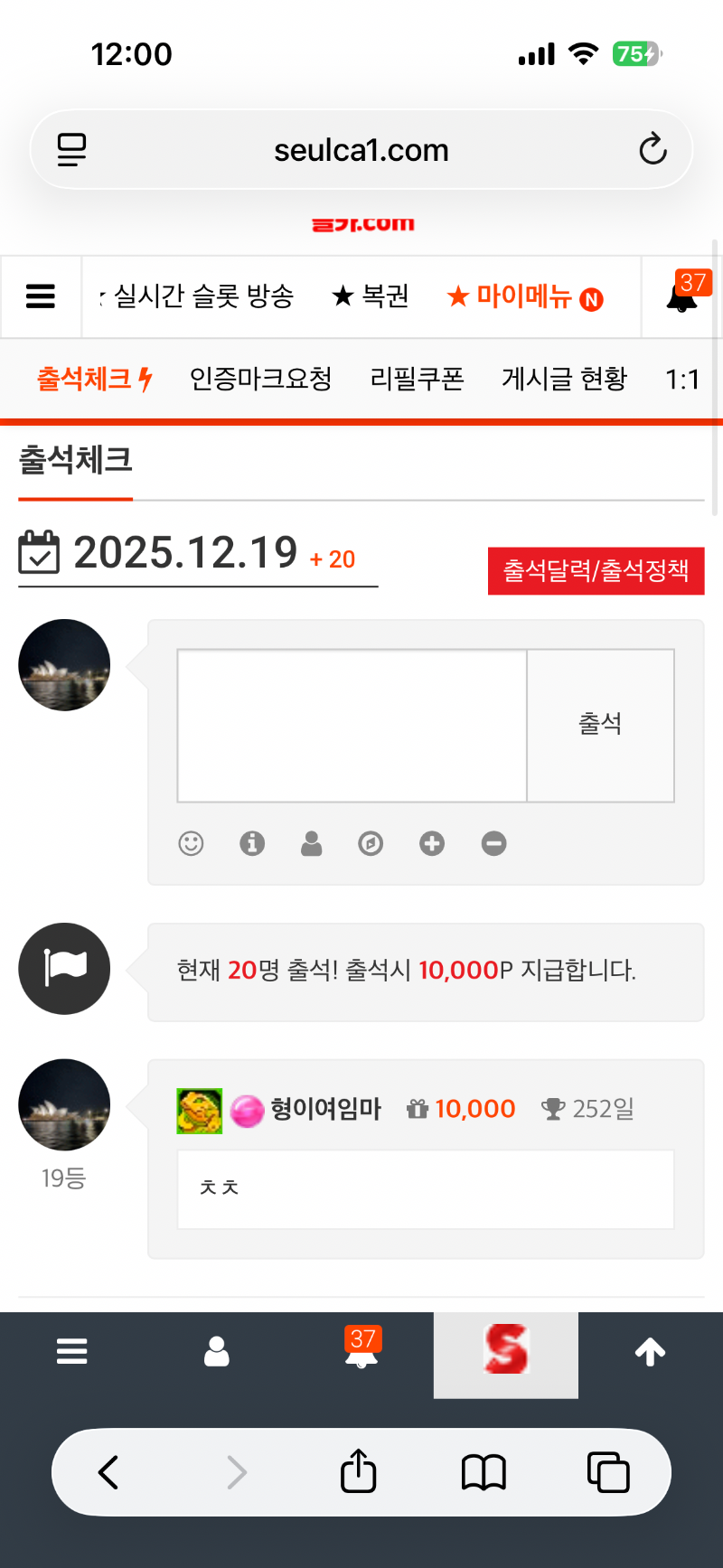Go to the 복권 menu item
This screenshot has height=1568, width=723.
(x=371, y=296)
